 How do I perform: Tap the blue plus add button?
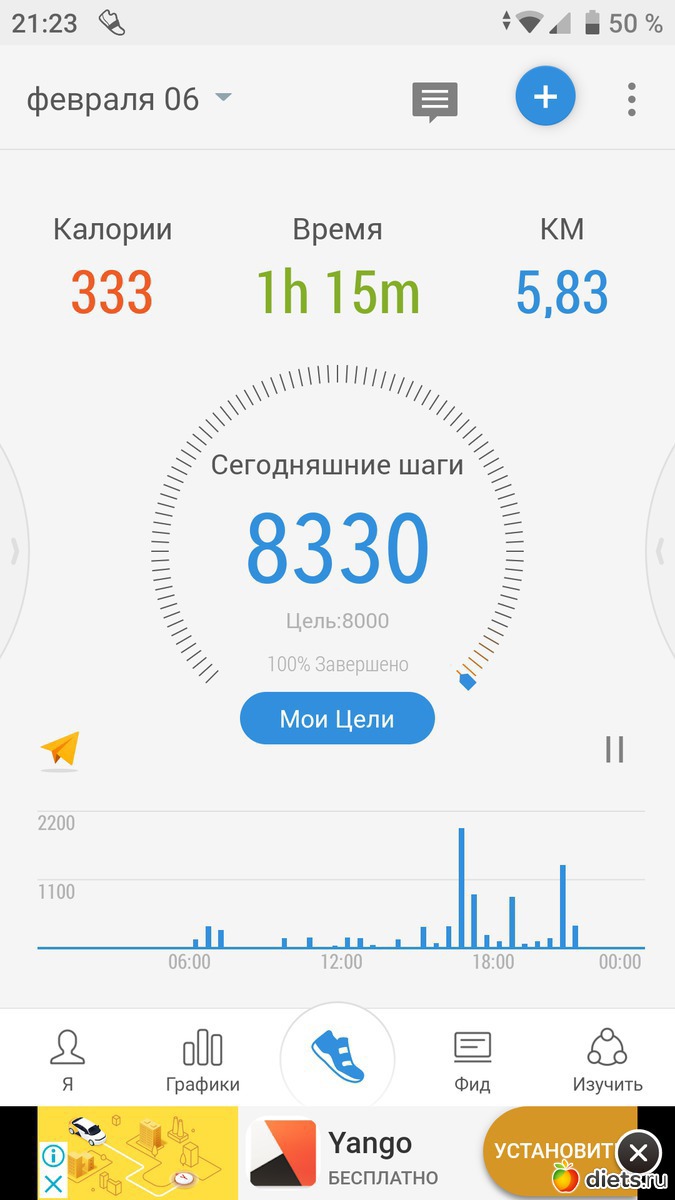click(x=545, y=98)
